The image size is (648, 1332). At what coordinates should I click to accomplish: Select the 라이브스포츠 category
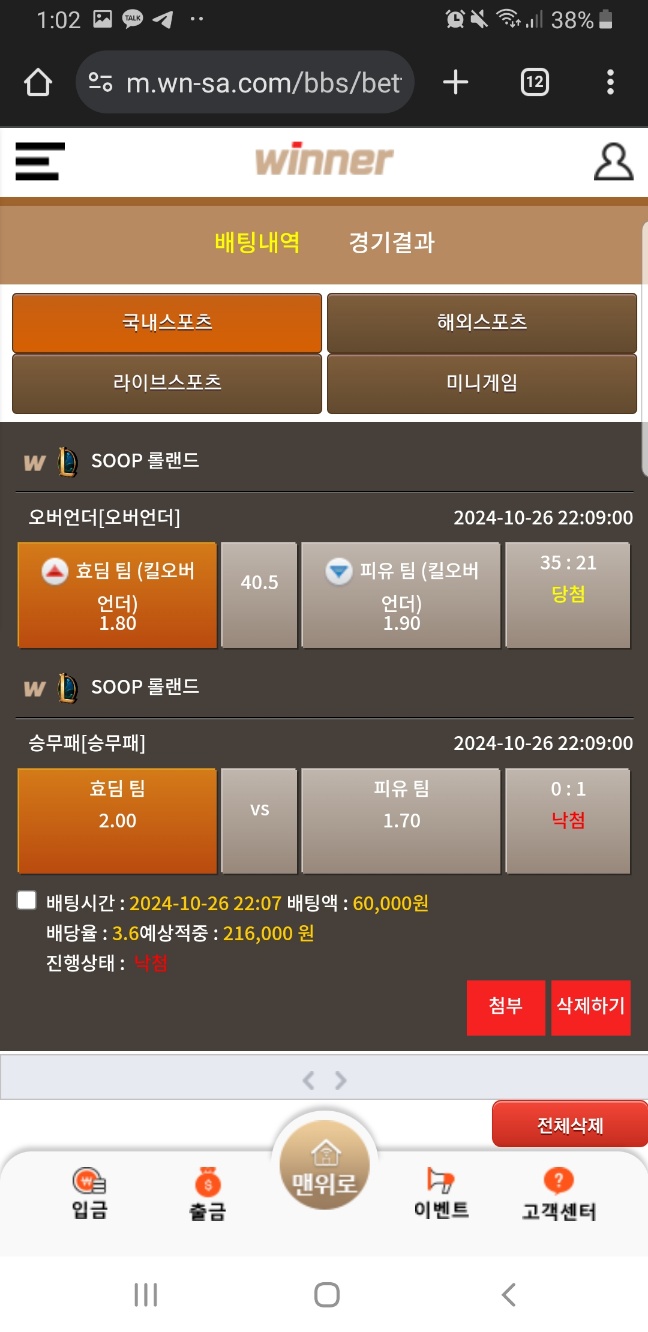click(167, 382)
